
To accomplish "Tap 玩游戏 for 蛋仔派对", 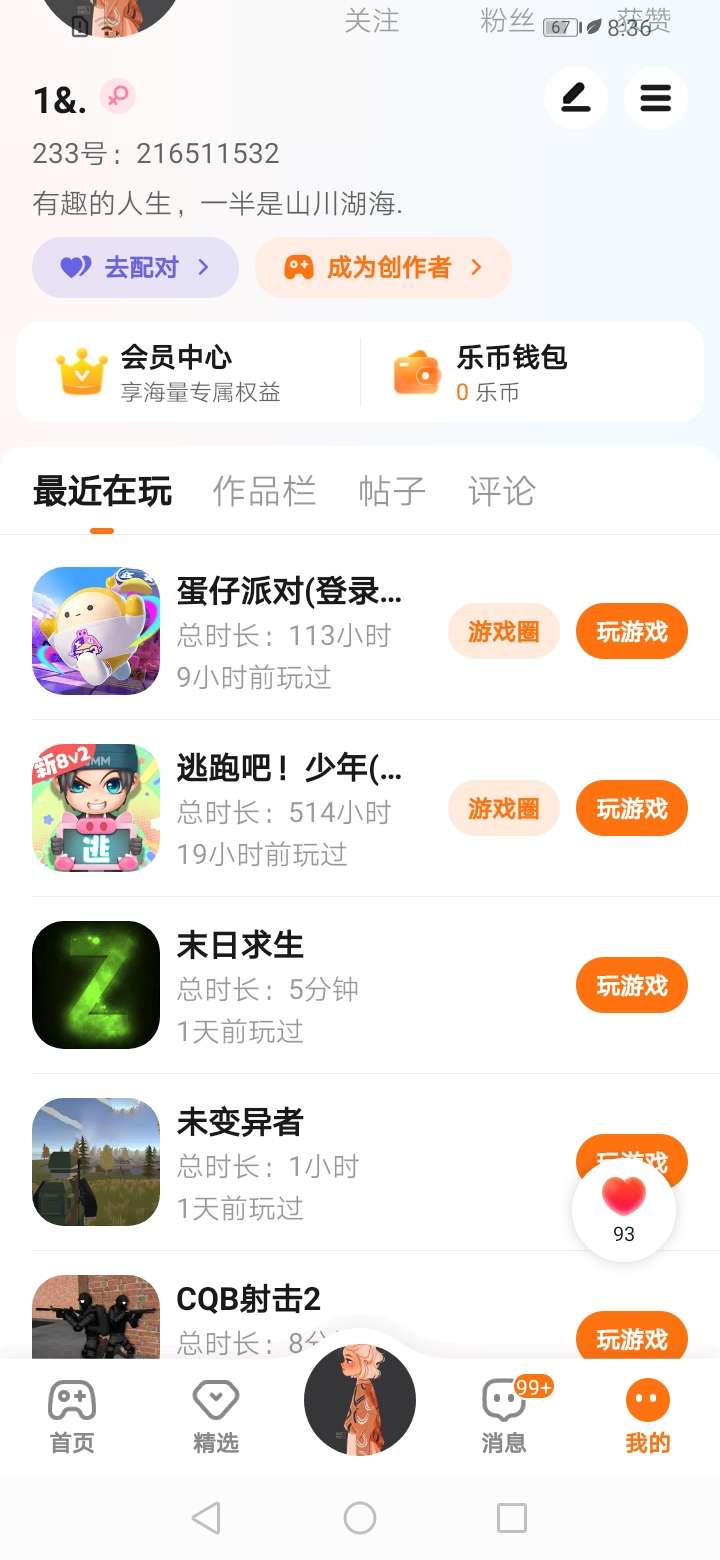I will (x=631, y=632).
